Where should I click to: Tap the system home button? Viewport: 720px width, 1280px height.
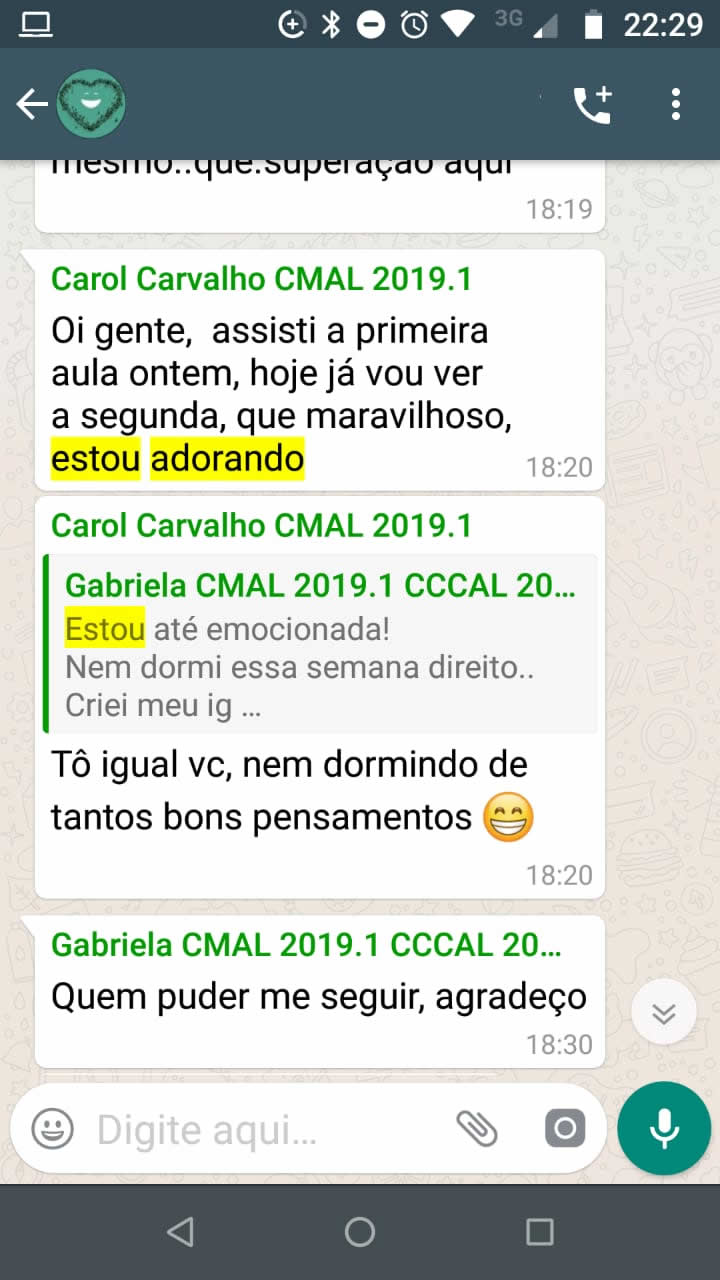pyautogui.click(x=360, y=1232)
